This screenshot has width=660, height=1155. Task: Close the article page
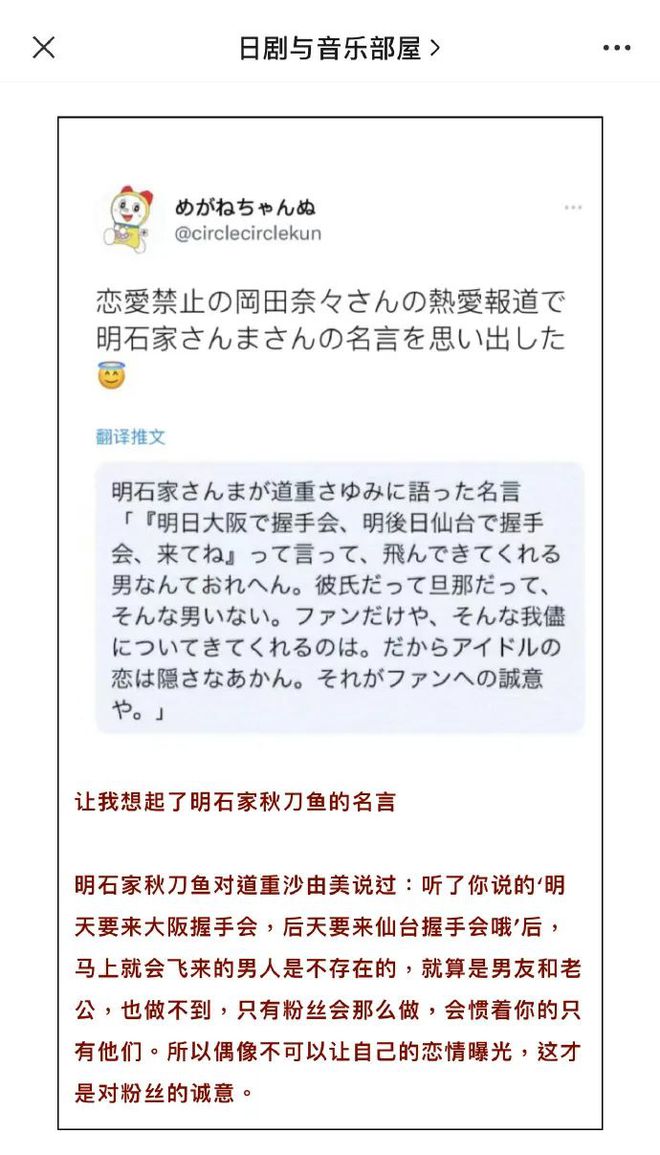[43, 47]
